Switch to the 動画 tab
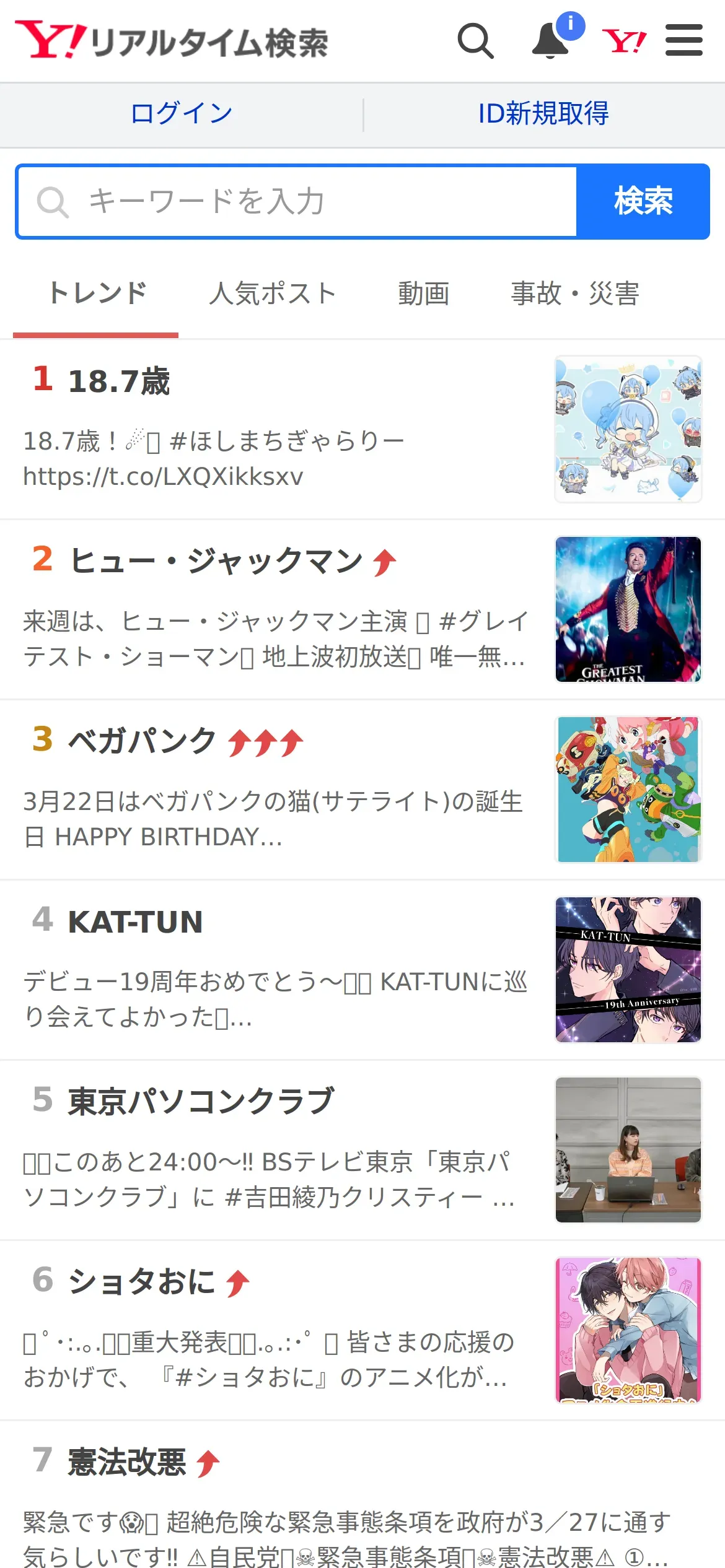 pos(424,294)
